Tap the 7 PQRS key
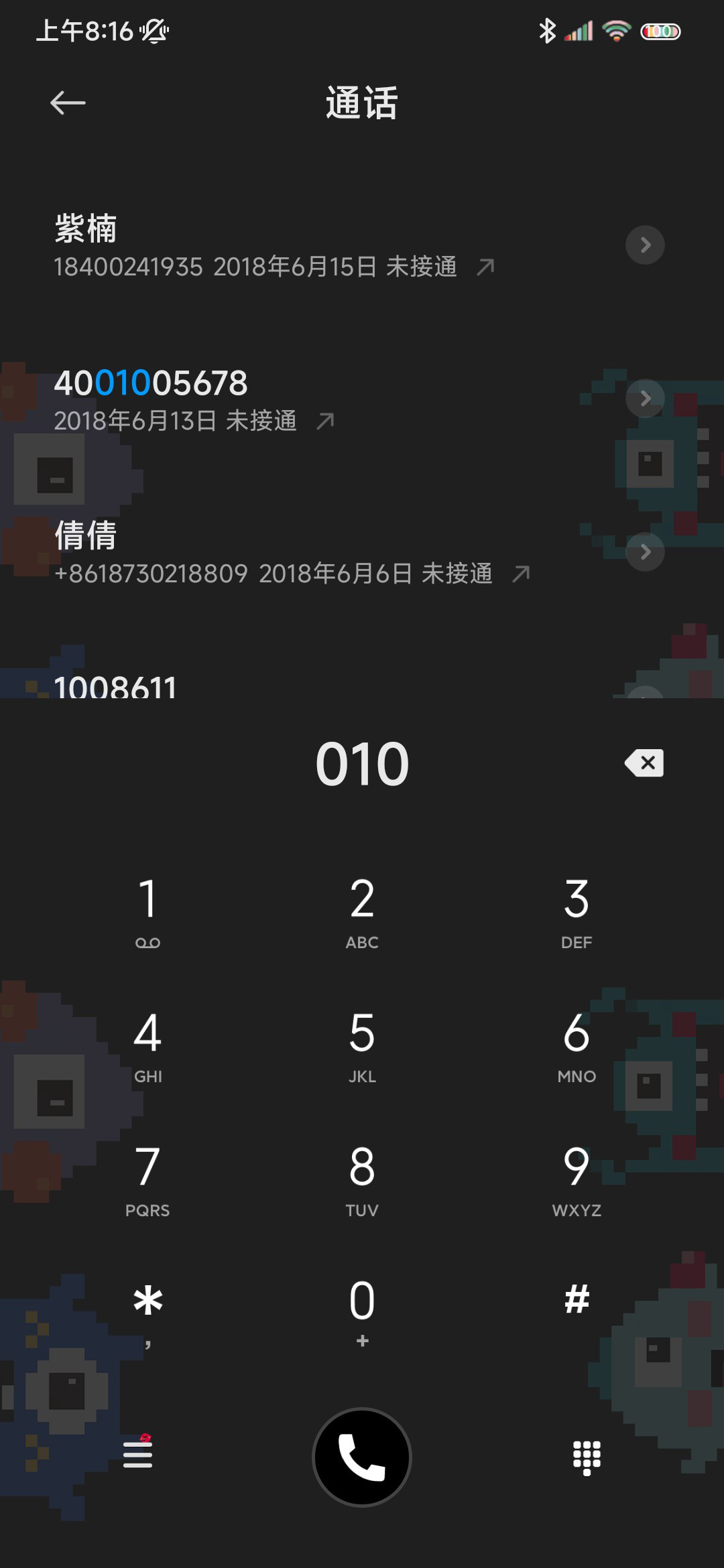This screenshot has width=724, height=1568. (x=147, y=1179)
